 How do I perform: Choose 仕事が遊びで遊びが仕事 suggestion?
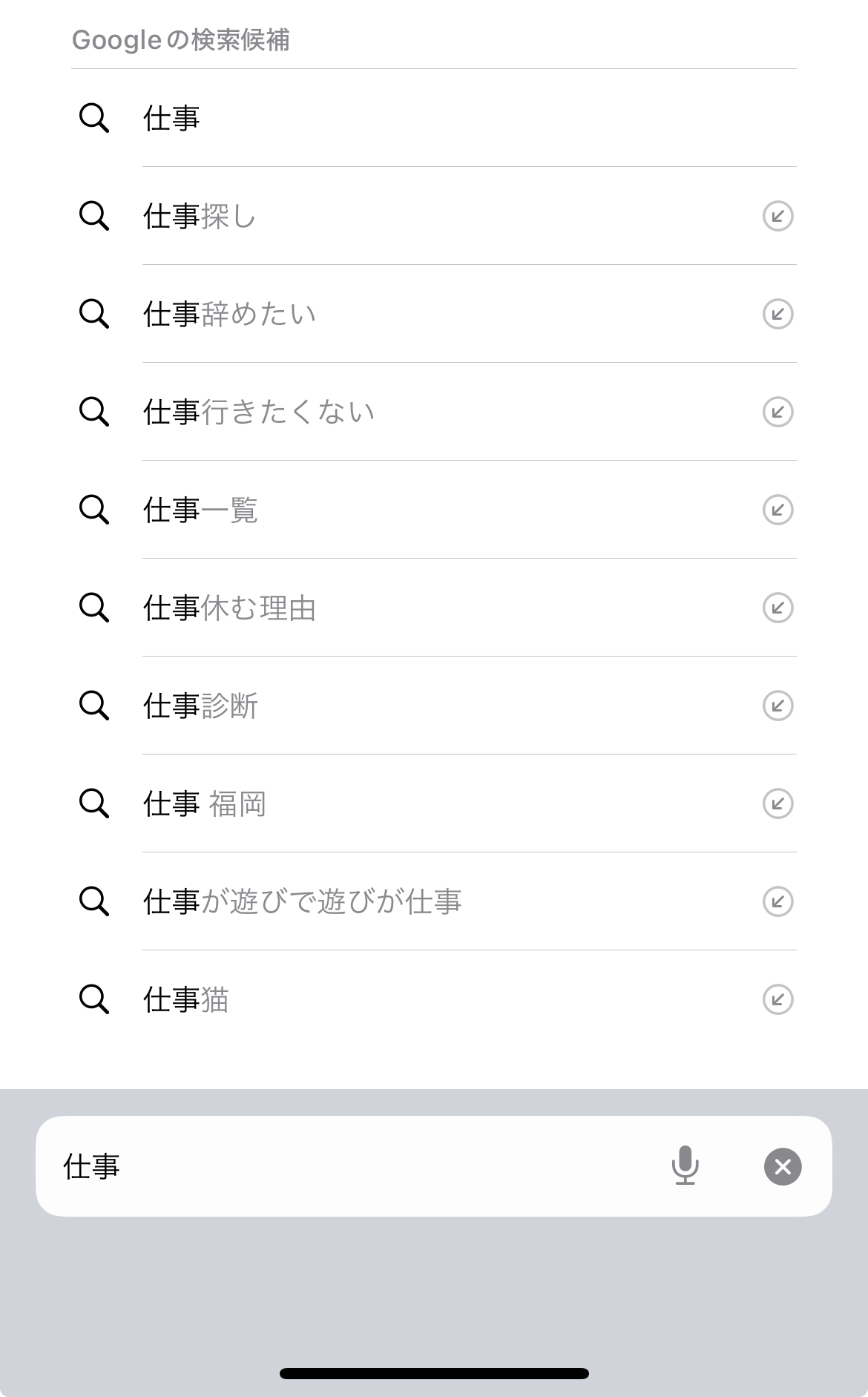[x=302, y=901]
